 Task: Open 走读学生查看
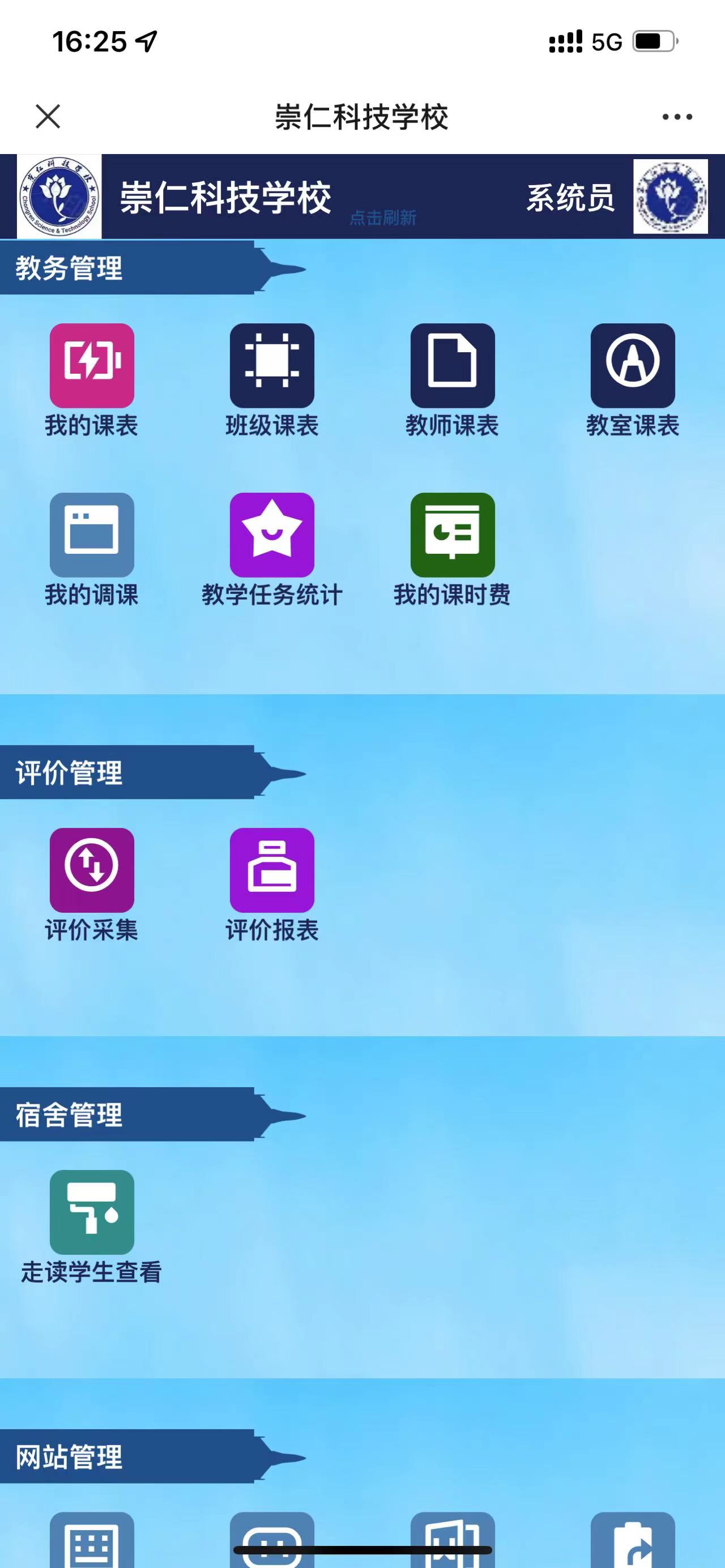click(92, 1212)
